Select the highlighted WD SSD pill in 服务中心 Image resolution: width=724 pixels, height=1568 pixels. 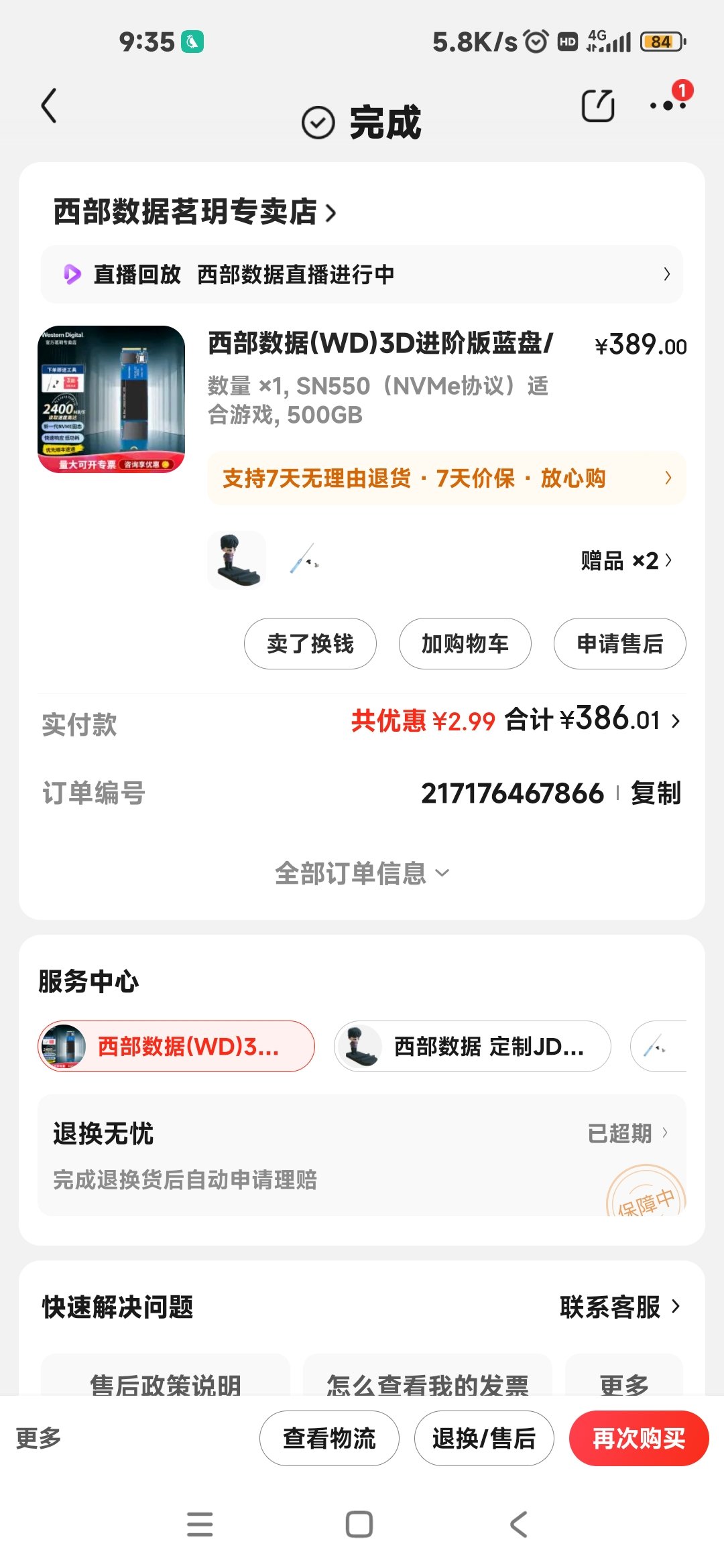pos(176,1046)
